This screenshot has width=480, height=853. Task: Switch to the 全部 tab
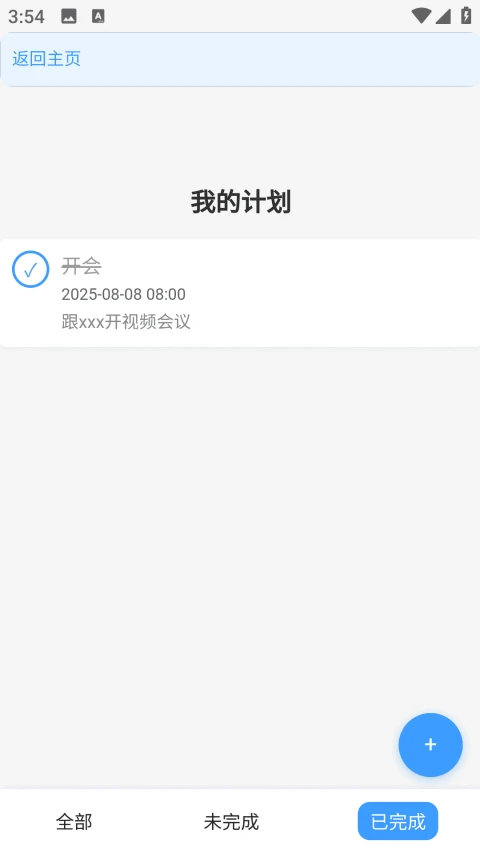coord(74,821)
